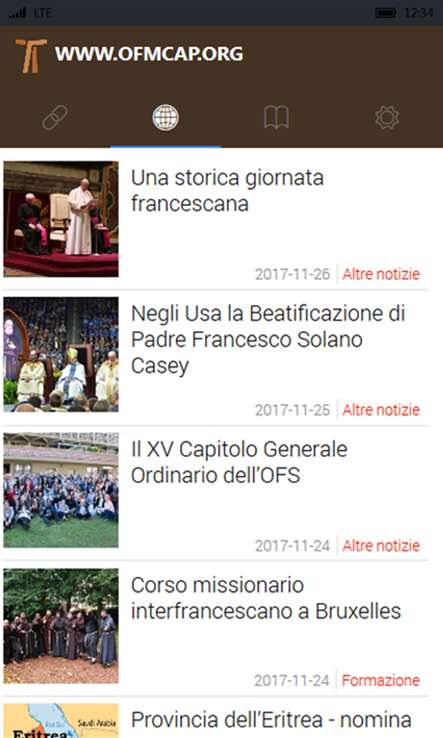
Task: Open the open-book tab
Action: click(276, 118)
